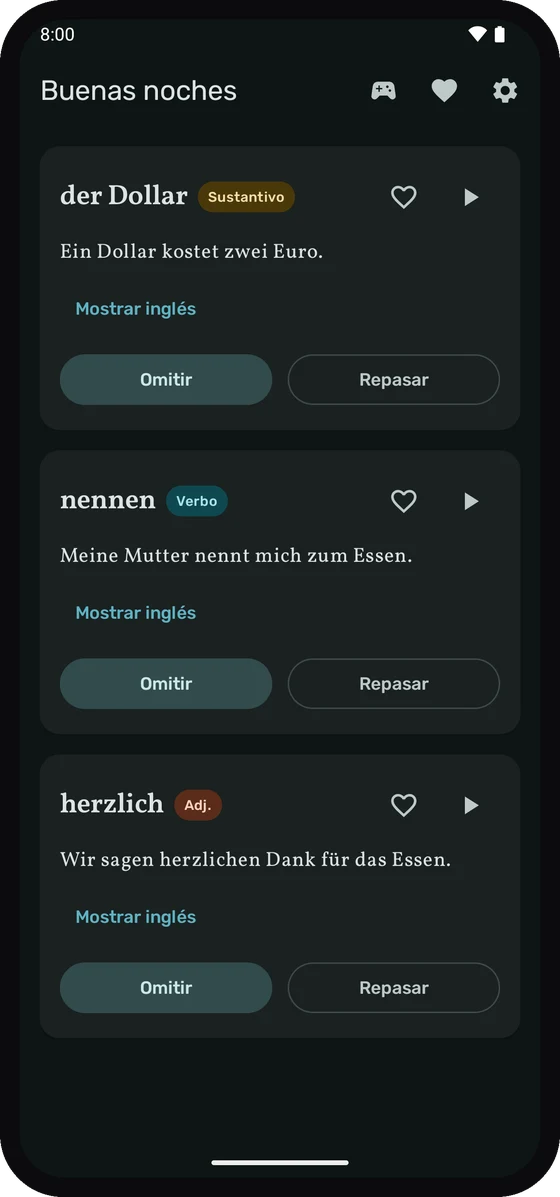Tap Repasar on the der Dollar card
The height and width of the screenshot is (1197, 560).
[394, 379]
